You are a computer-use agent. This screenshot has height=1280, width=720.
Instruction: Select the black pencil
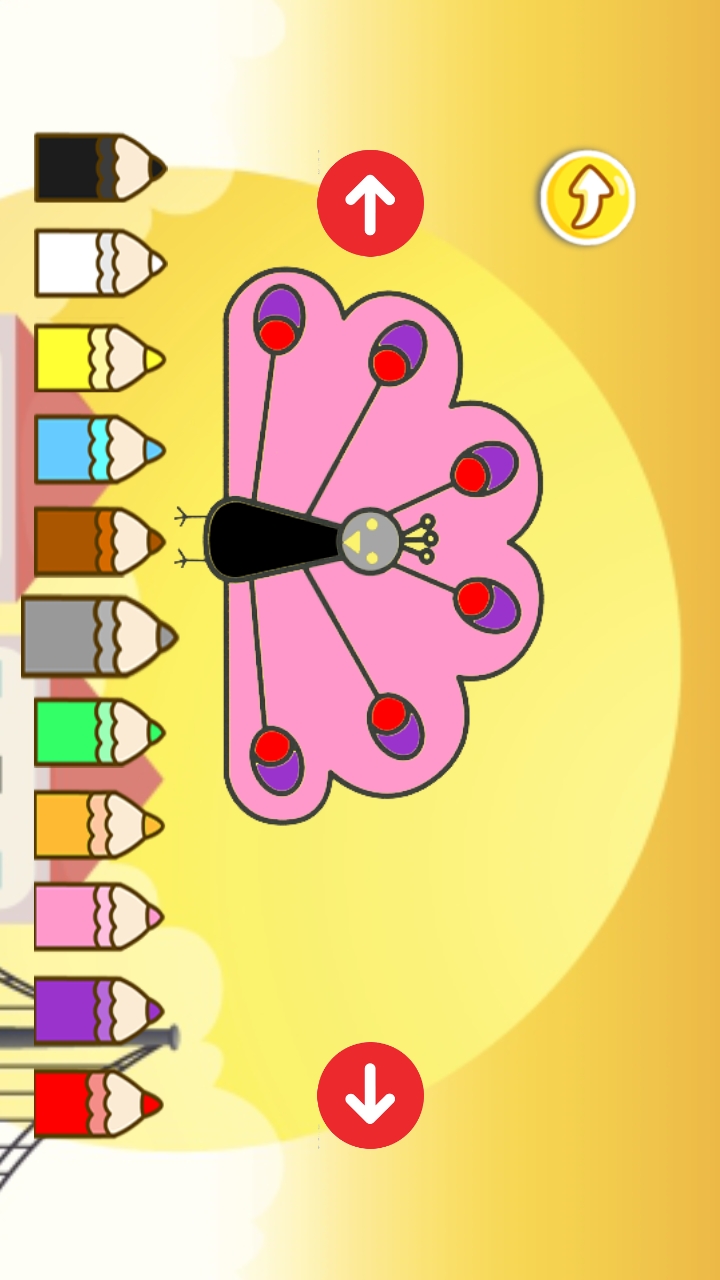[x=98, y=168]
